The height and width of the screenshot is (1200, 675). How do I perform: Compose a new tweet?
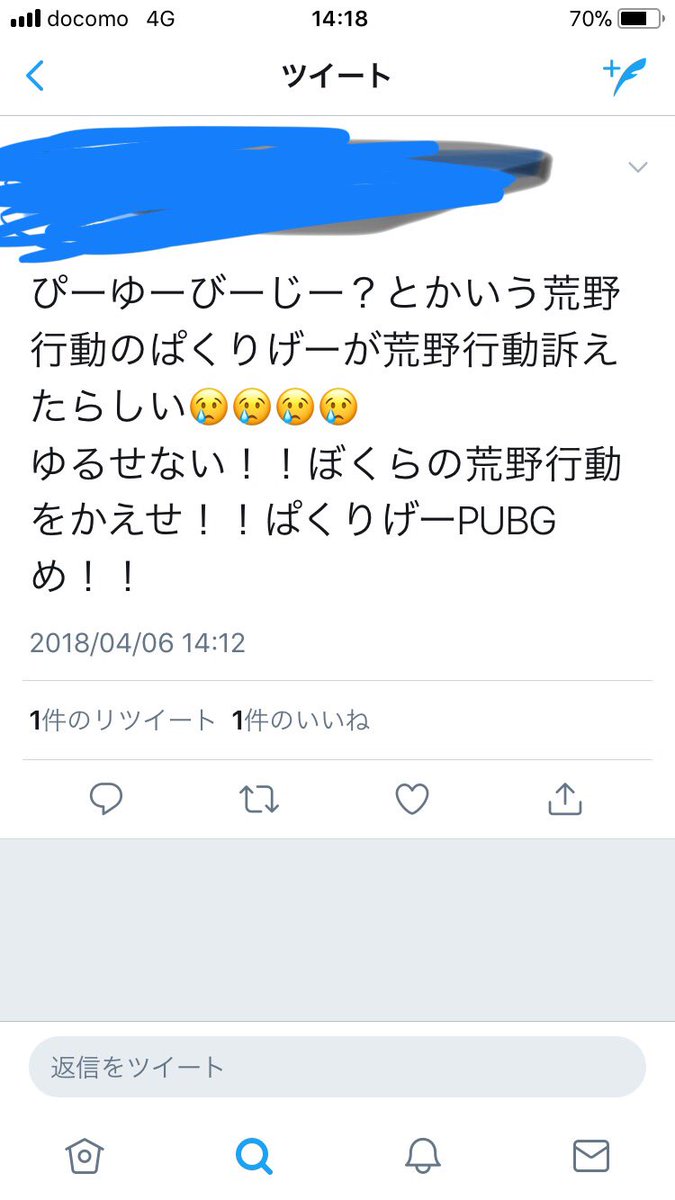coord(625,76)
